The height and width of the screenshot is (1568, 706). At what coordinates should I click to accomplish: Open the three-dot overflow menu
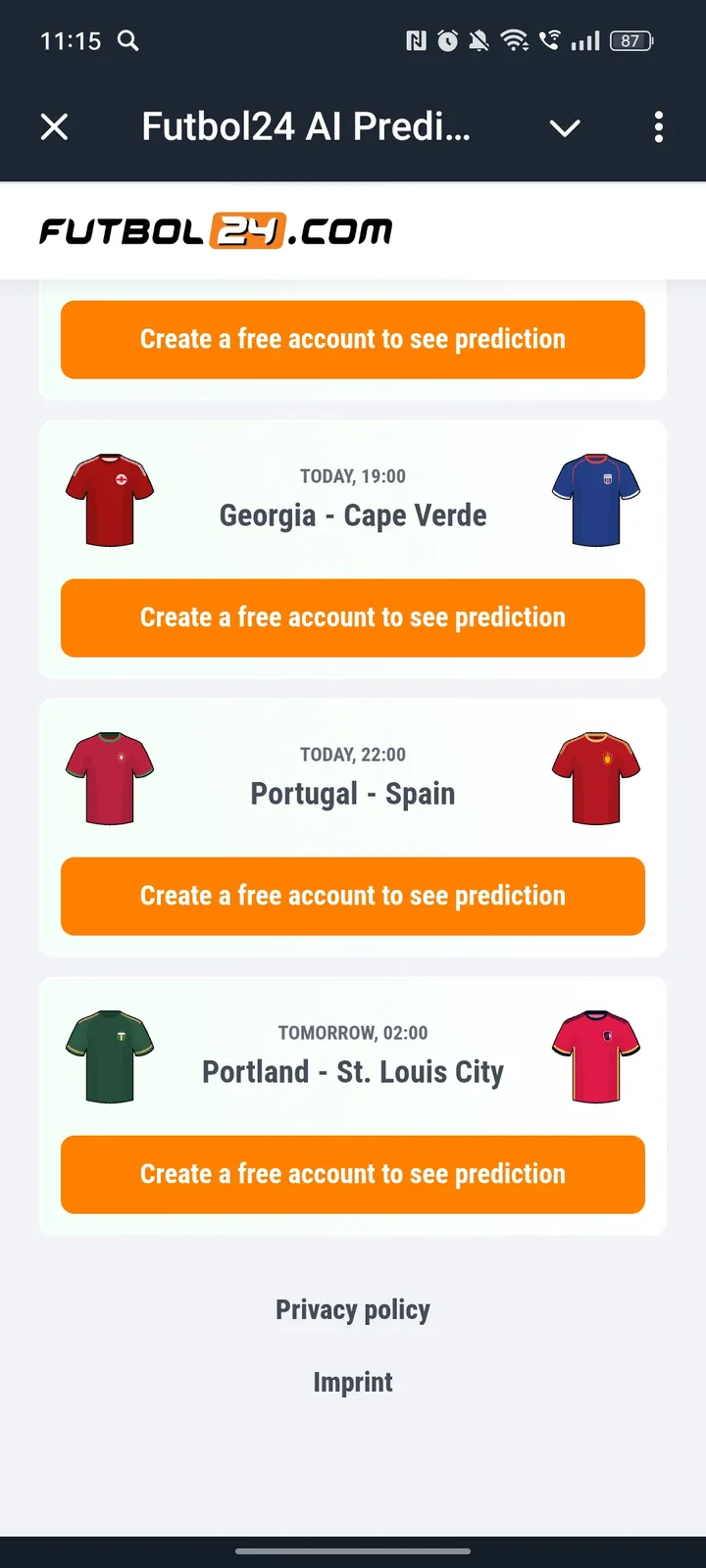658,127
